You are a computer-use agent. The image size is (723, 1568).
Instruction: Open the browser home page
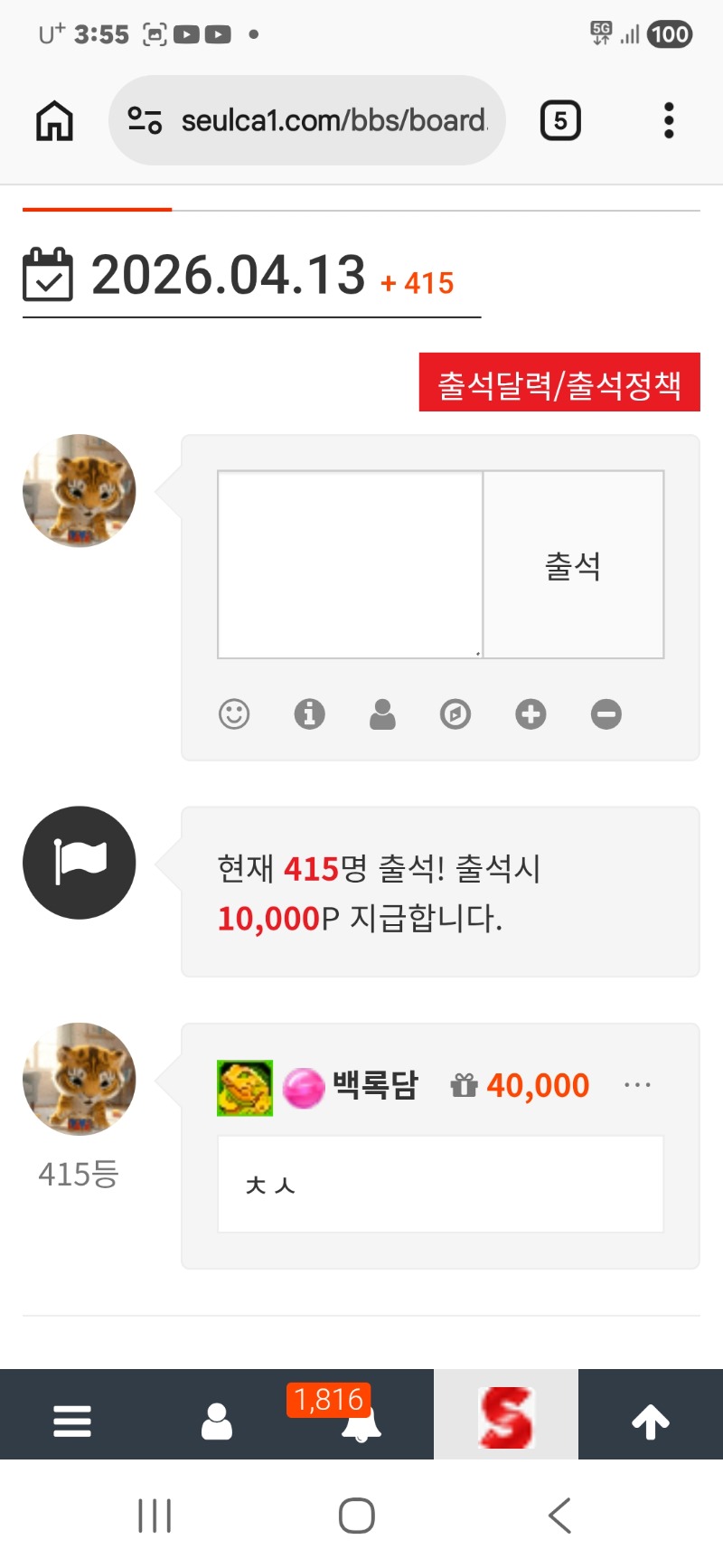coord(54,120)
